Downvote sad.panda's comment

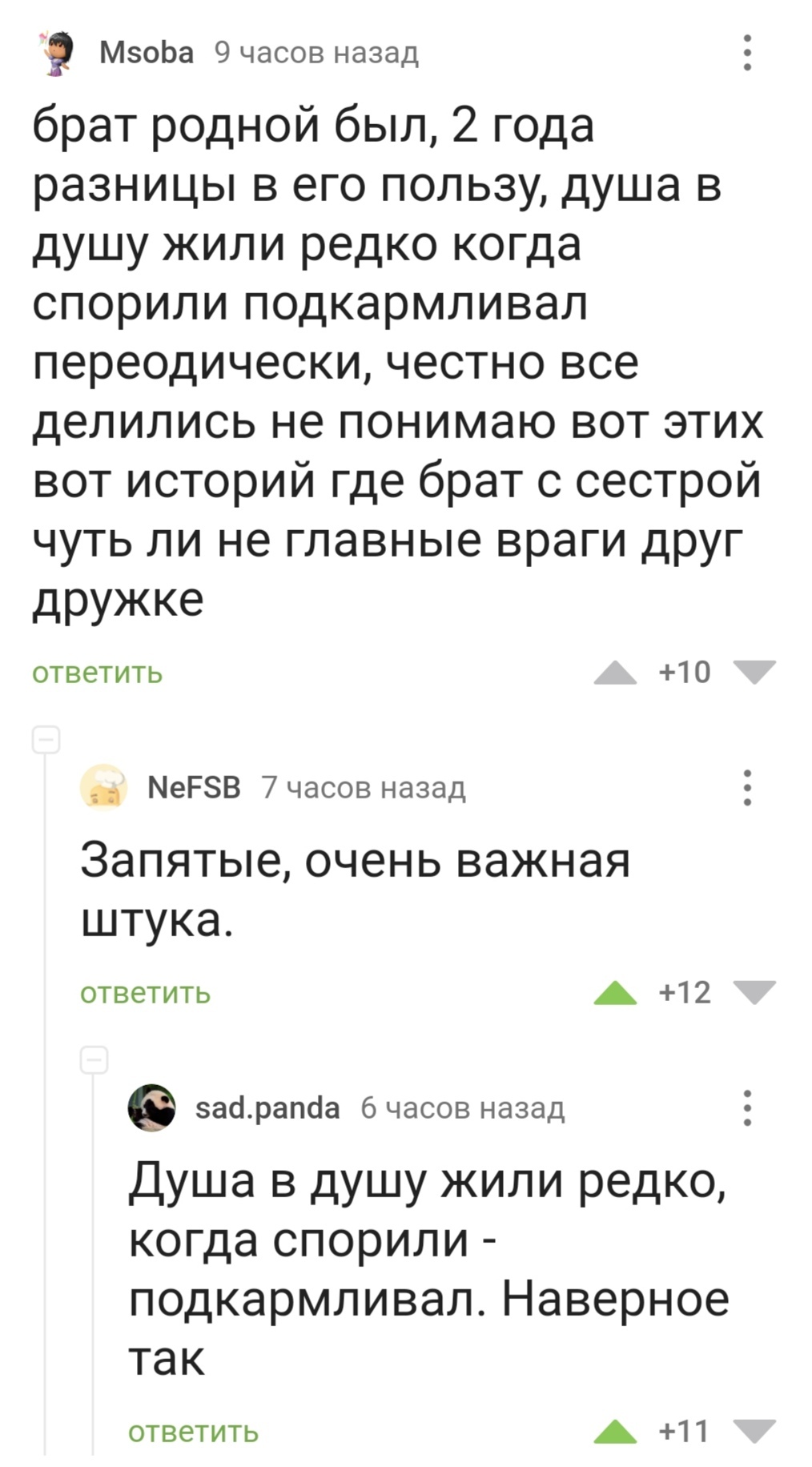[x=754, y=1432]
